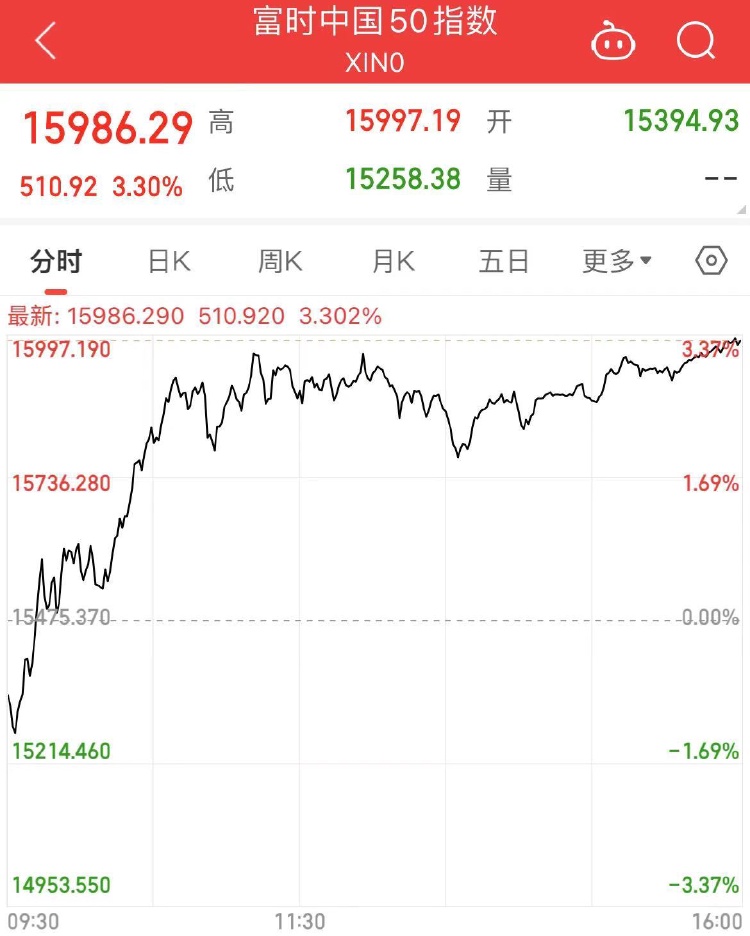This screenshot has width=750, height=936.
Task: Open the search magnifier
Action: point(696,41)
